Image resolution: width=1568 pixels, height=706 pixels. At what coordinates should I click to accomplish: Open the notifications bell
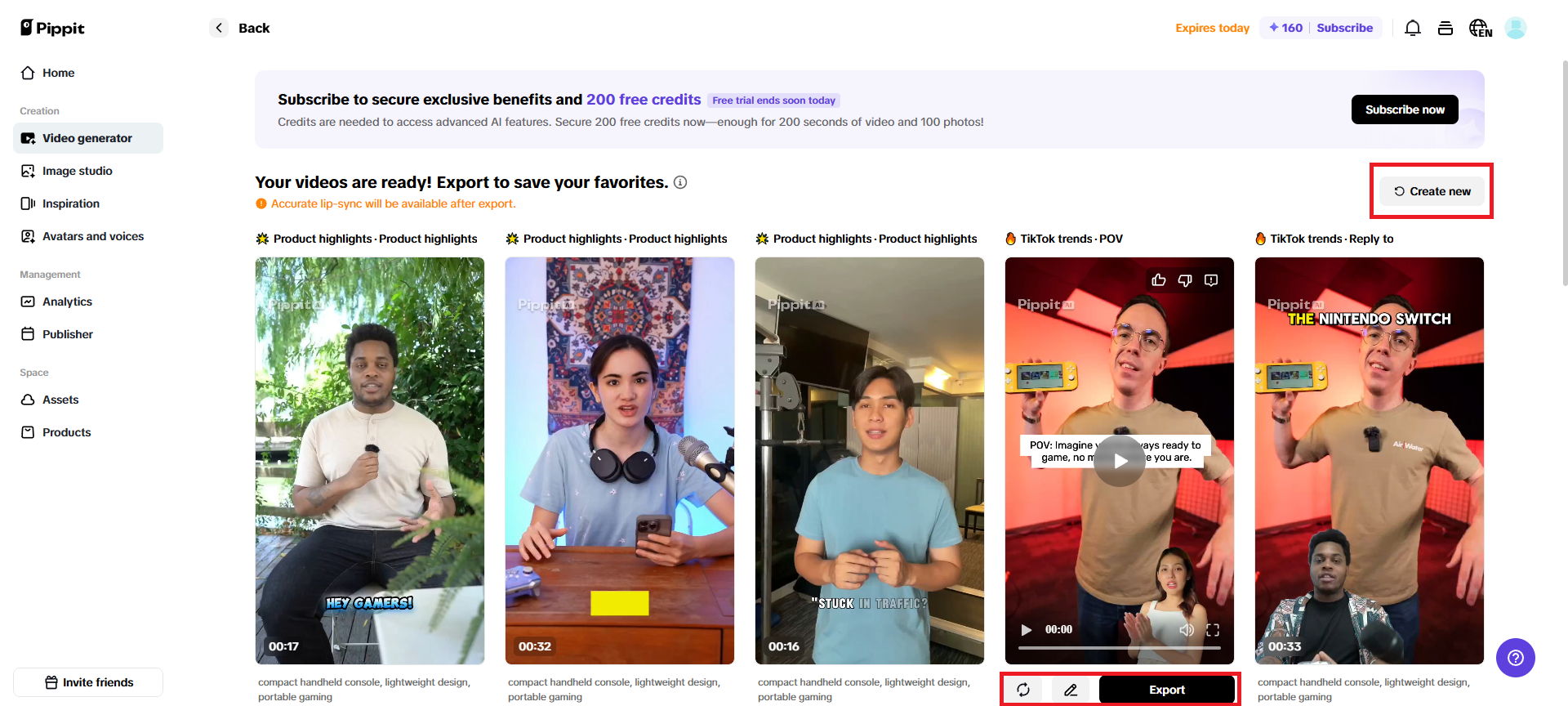(x=1412, y=28)
